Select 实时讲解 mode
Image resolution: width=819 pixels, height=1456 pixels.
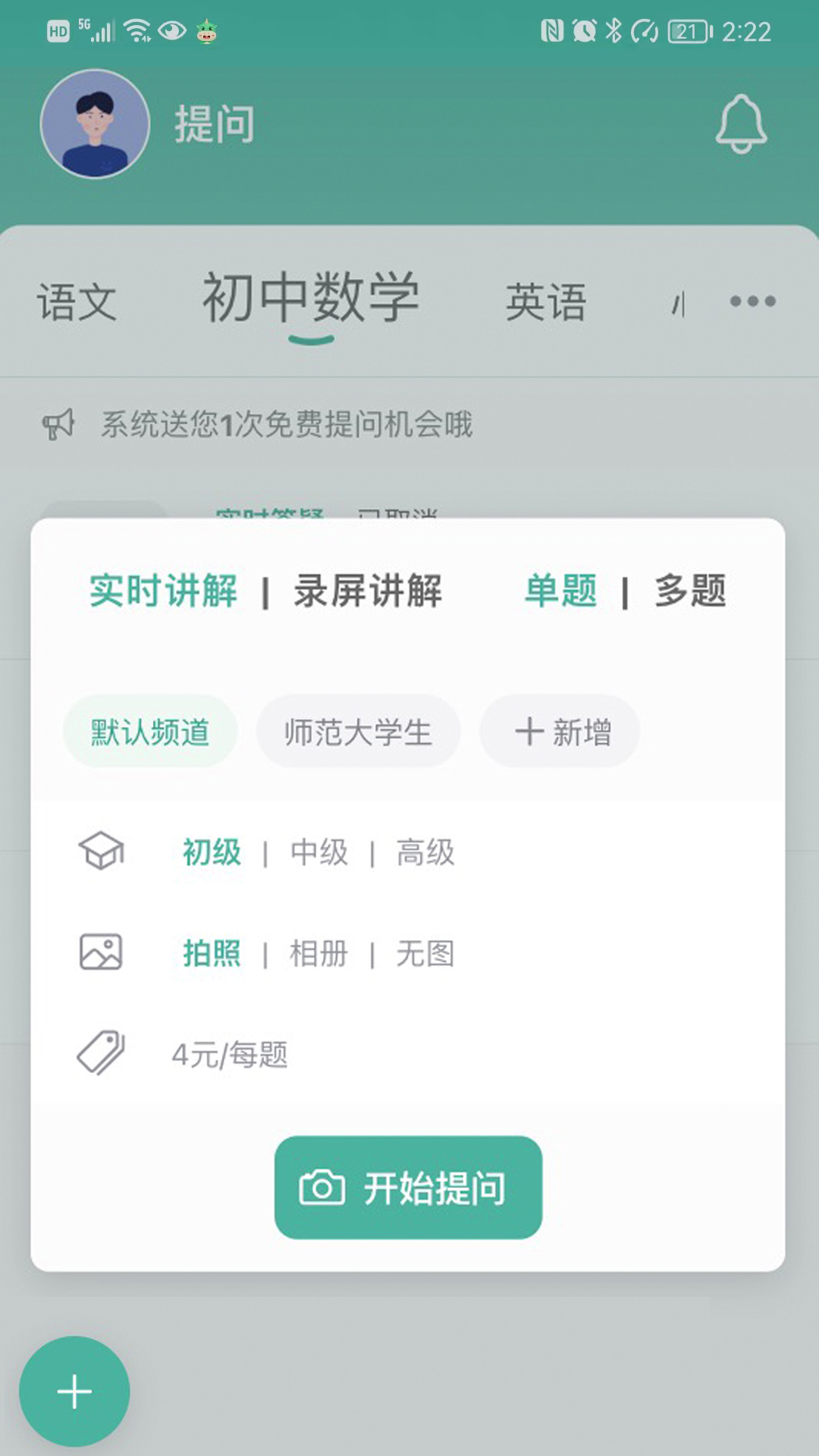point(163,591)
